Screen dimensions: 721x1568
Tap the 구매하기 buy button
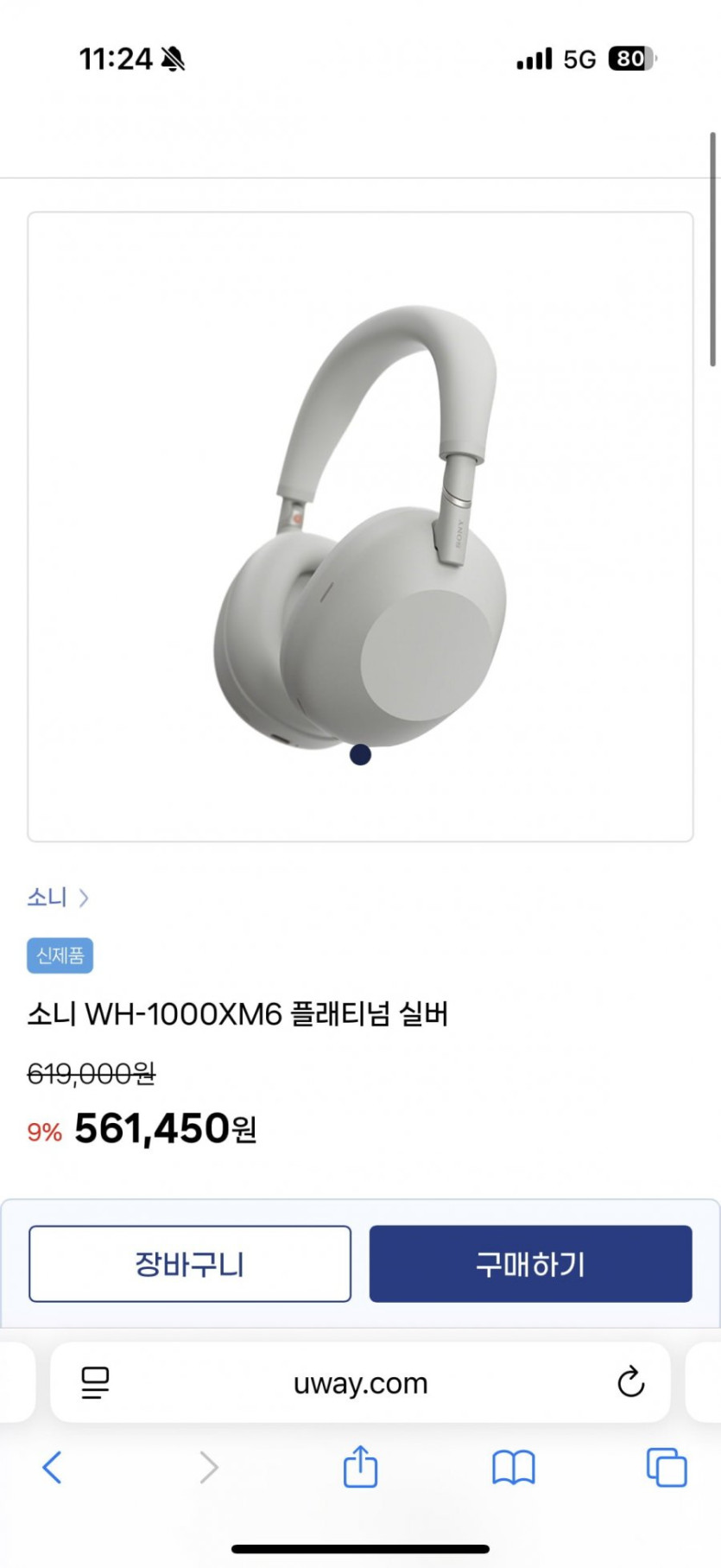click(x=530, y=1263)
